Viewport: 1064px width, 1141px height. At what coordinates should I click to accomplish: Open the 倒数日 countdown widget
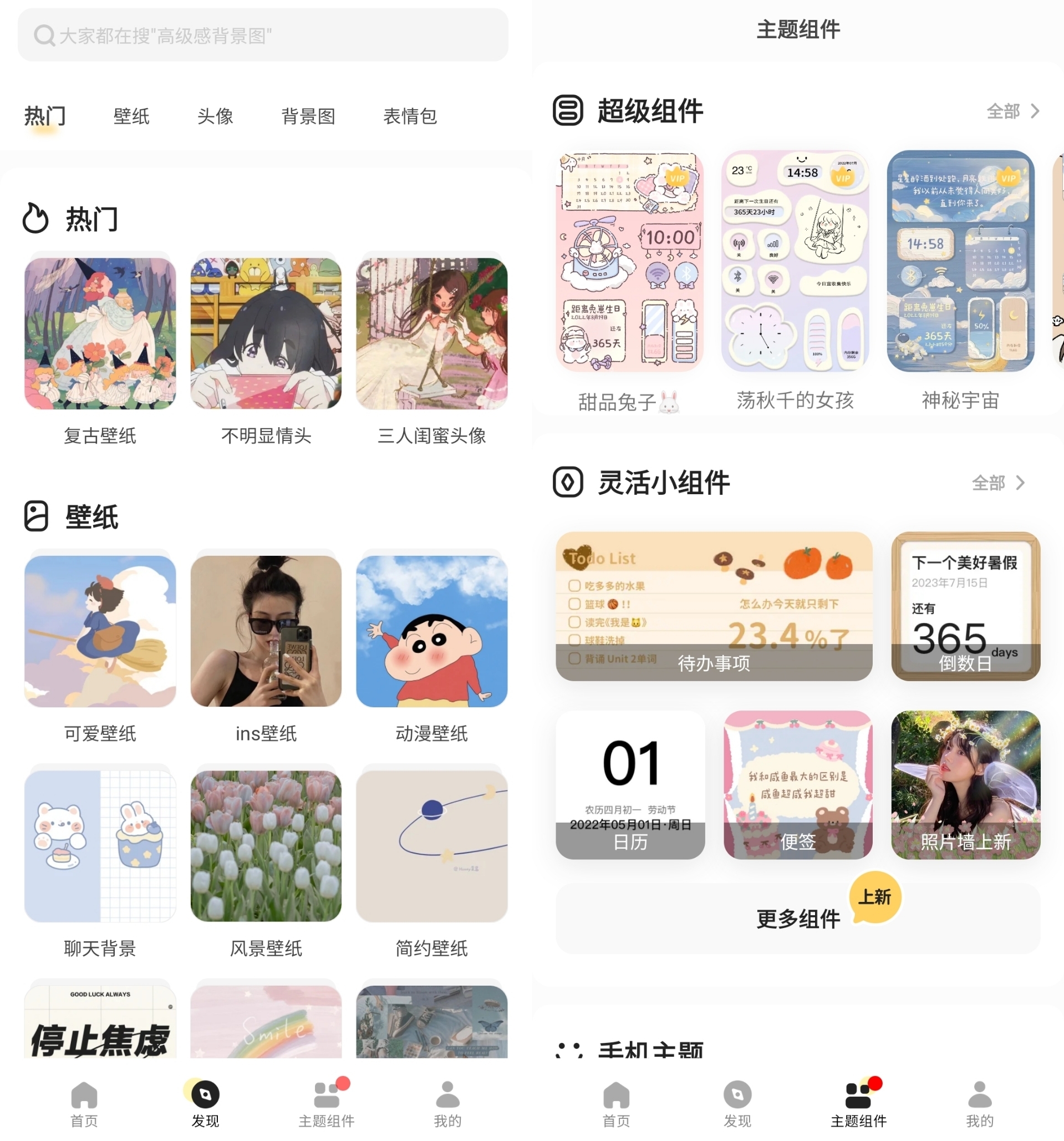[965, 606]
